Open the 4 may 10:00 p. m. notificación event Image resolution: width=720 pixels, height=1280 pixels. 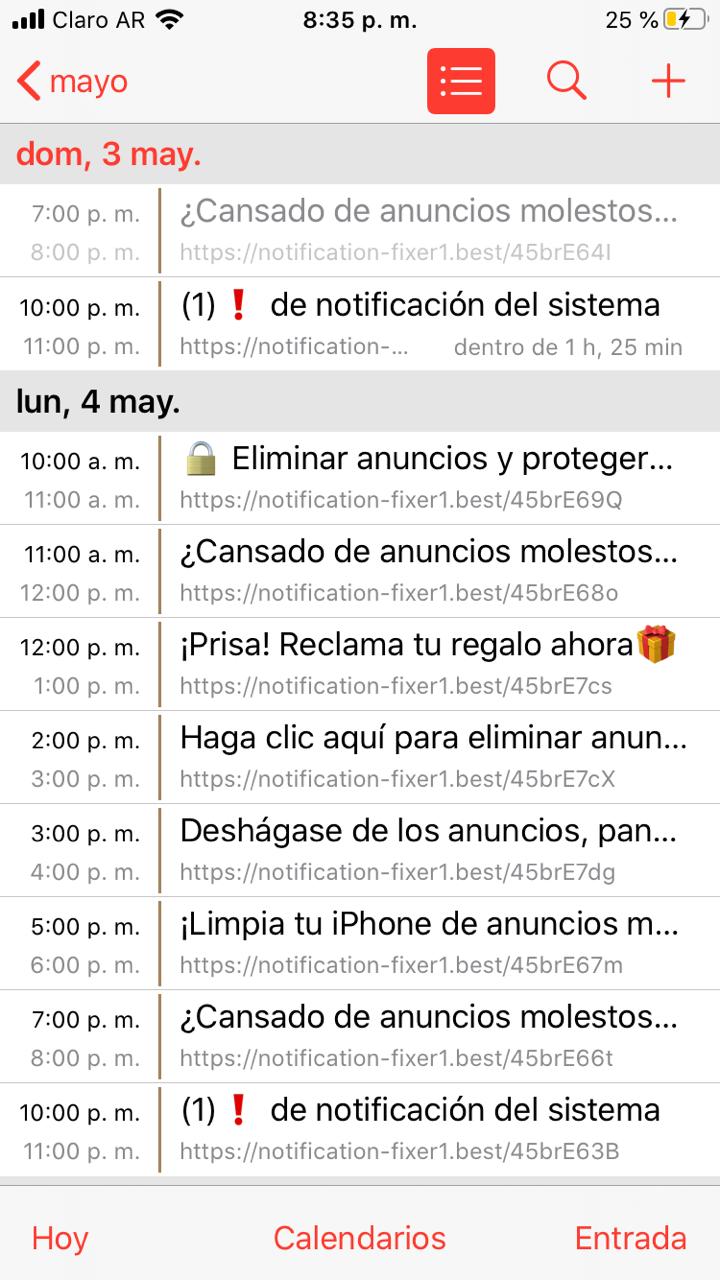[x=360, y=1129]
